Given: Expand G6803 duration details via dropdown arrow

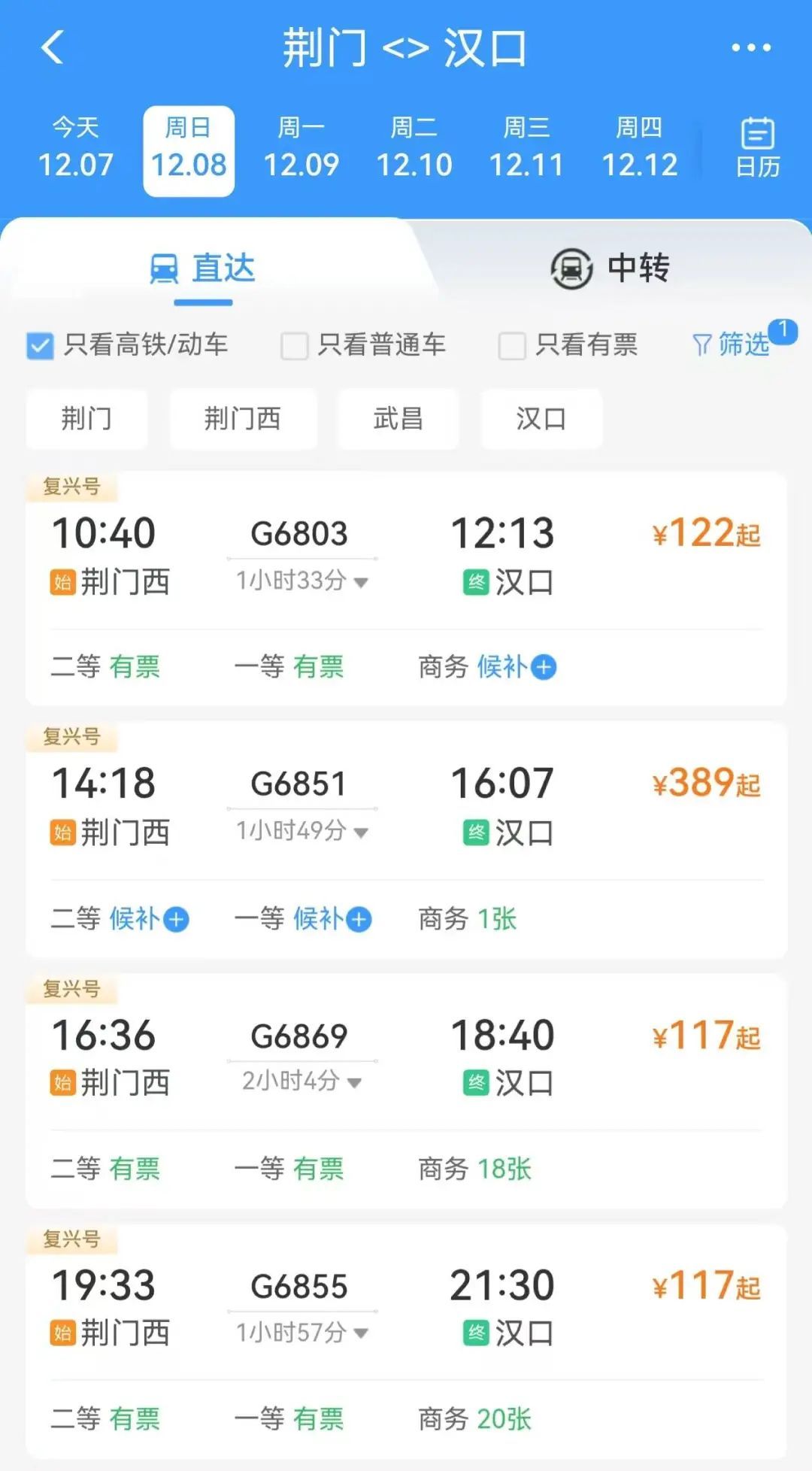Looking at the screenshot, I should tap(359, 581).
